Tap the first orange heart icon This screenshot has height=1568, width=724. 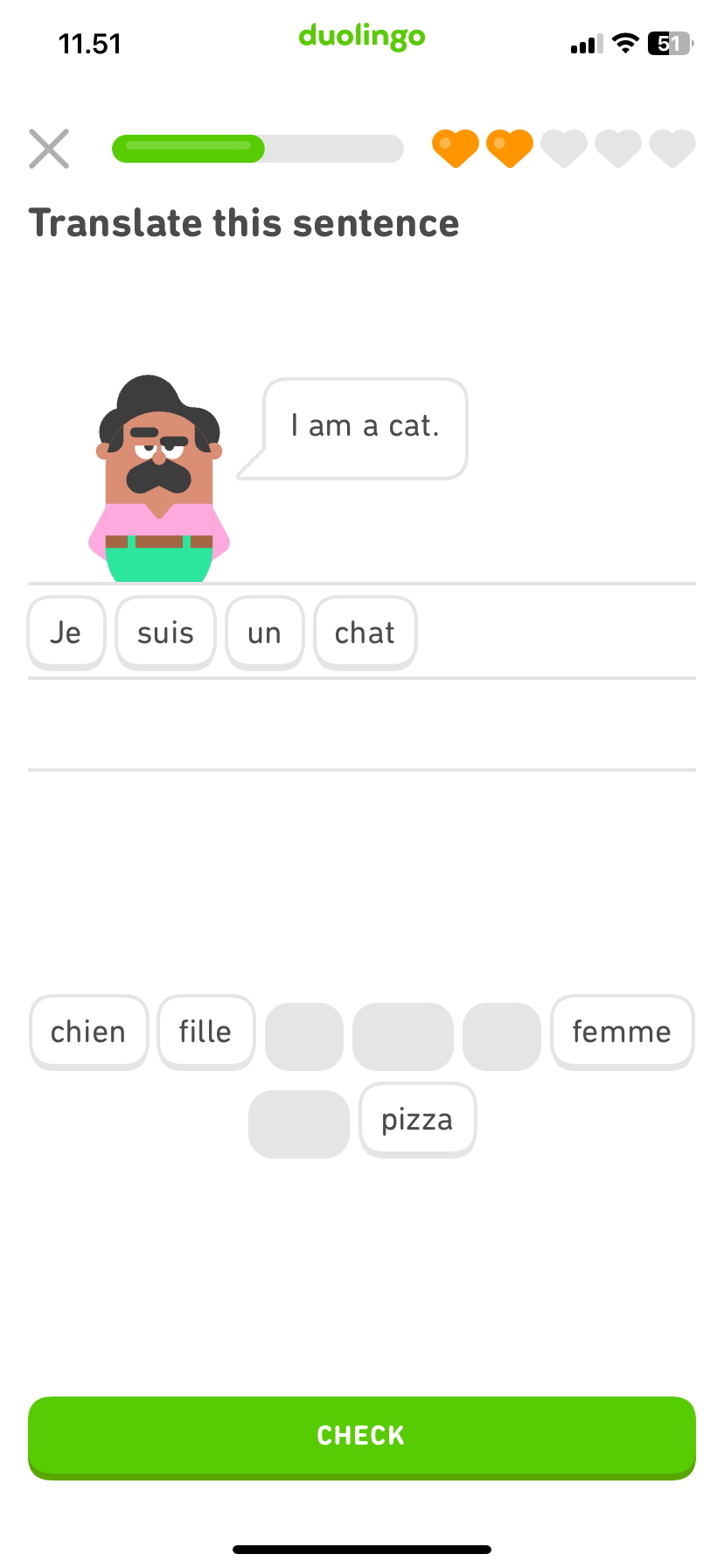(456, 148)
